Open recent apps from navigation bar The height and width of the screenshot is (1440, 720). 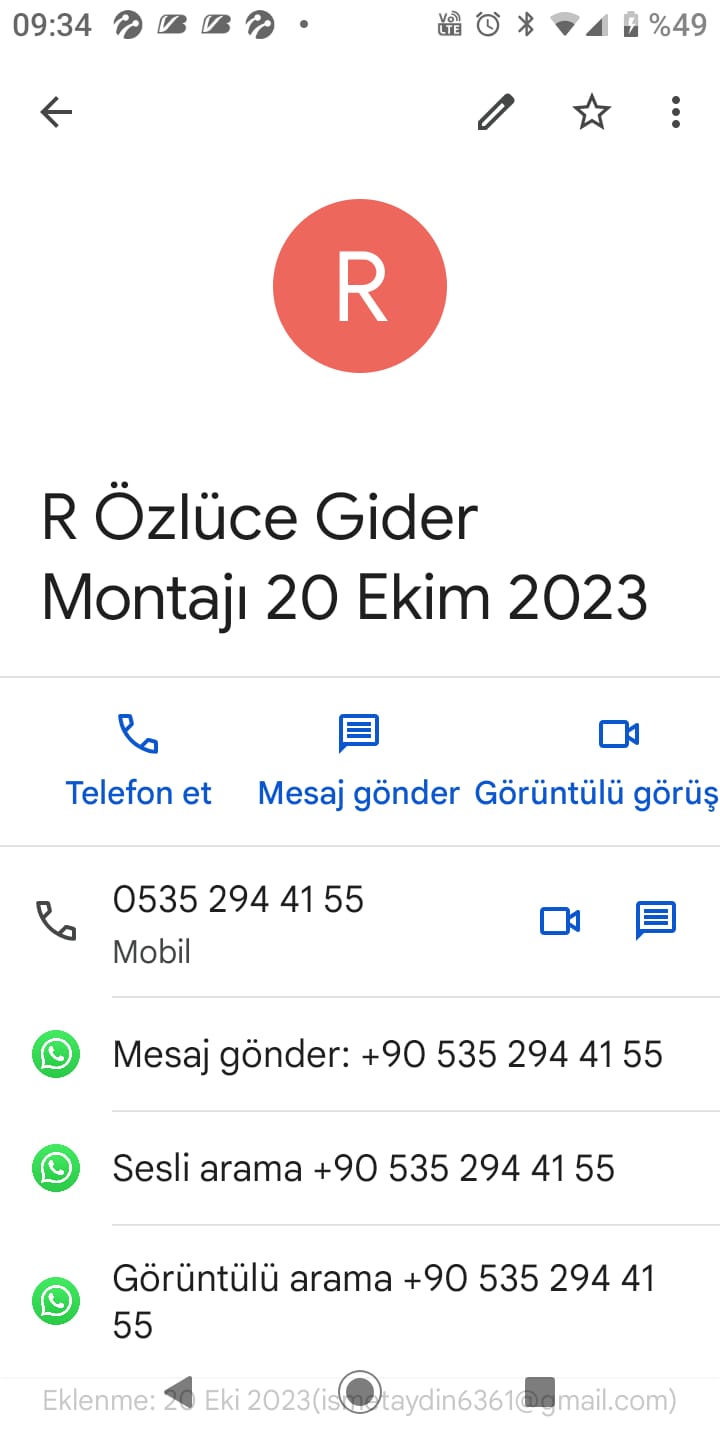coord(540,1391)
